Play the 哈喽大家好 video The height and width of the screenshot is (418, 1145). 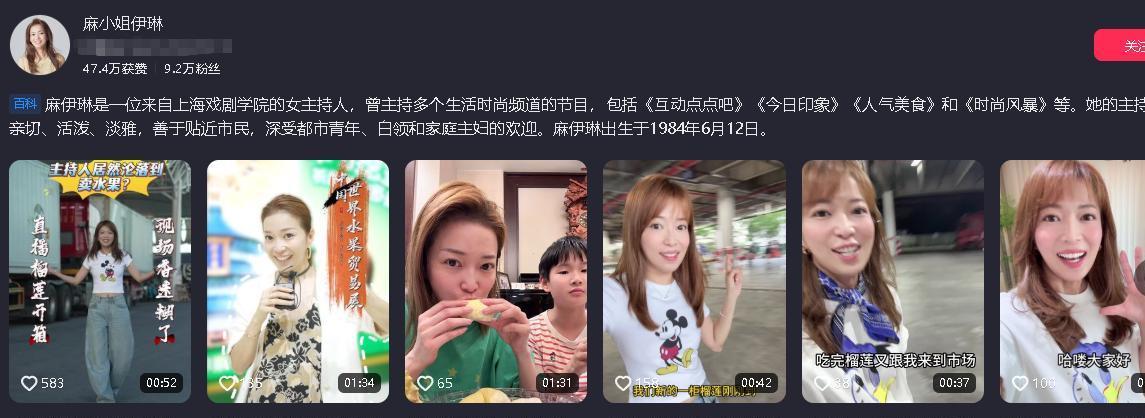click(x=1072, y=280)
